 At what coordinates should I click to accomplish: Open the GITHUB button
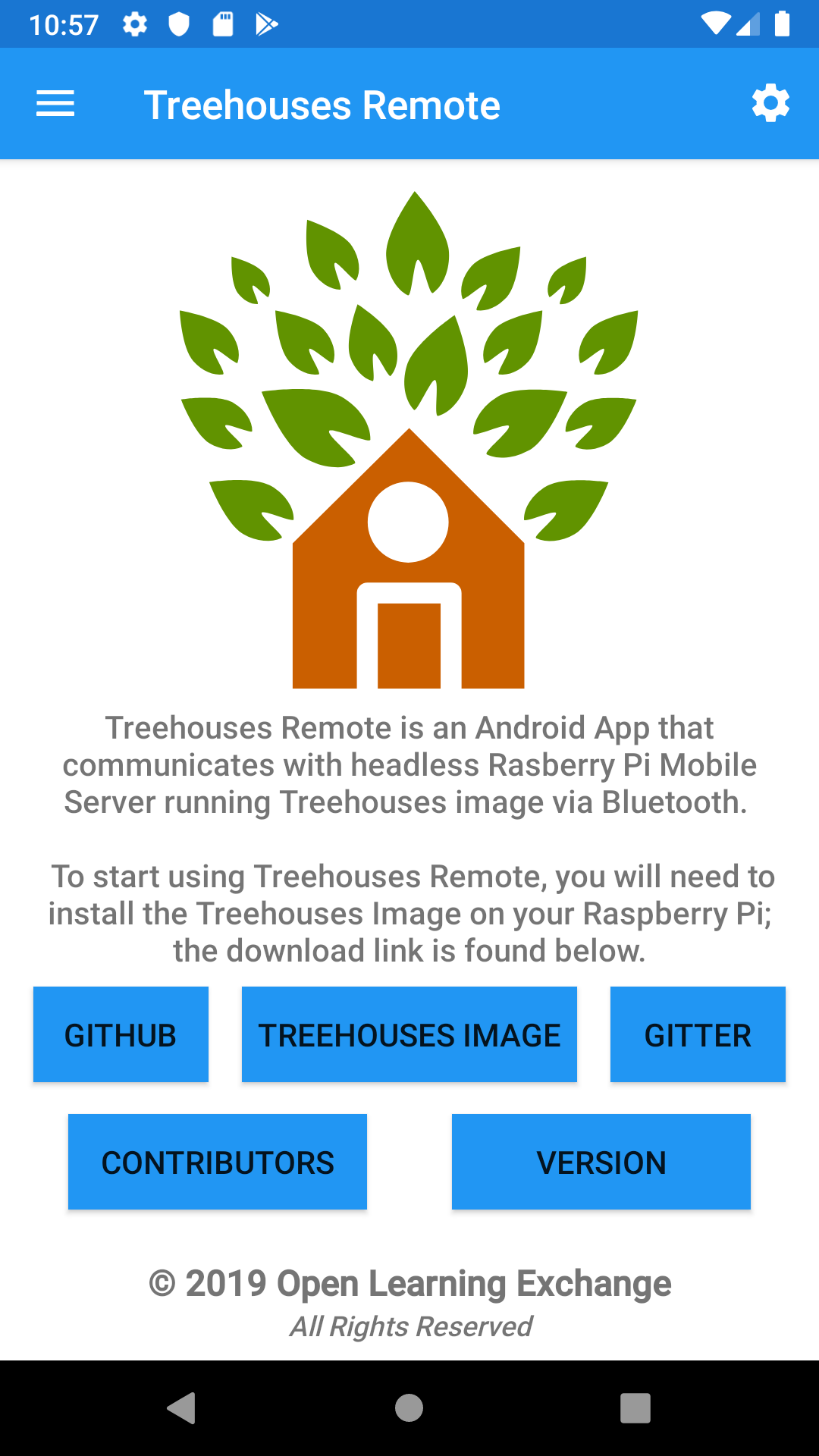[121, 1034]
